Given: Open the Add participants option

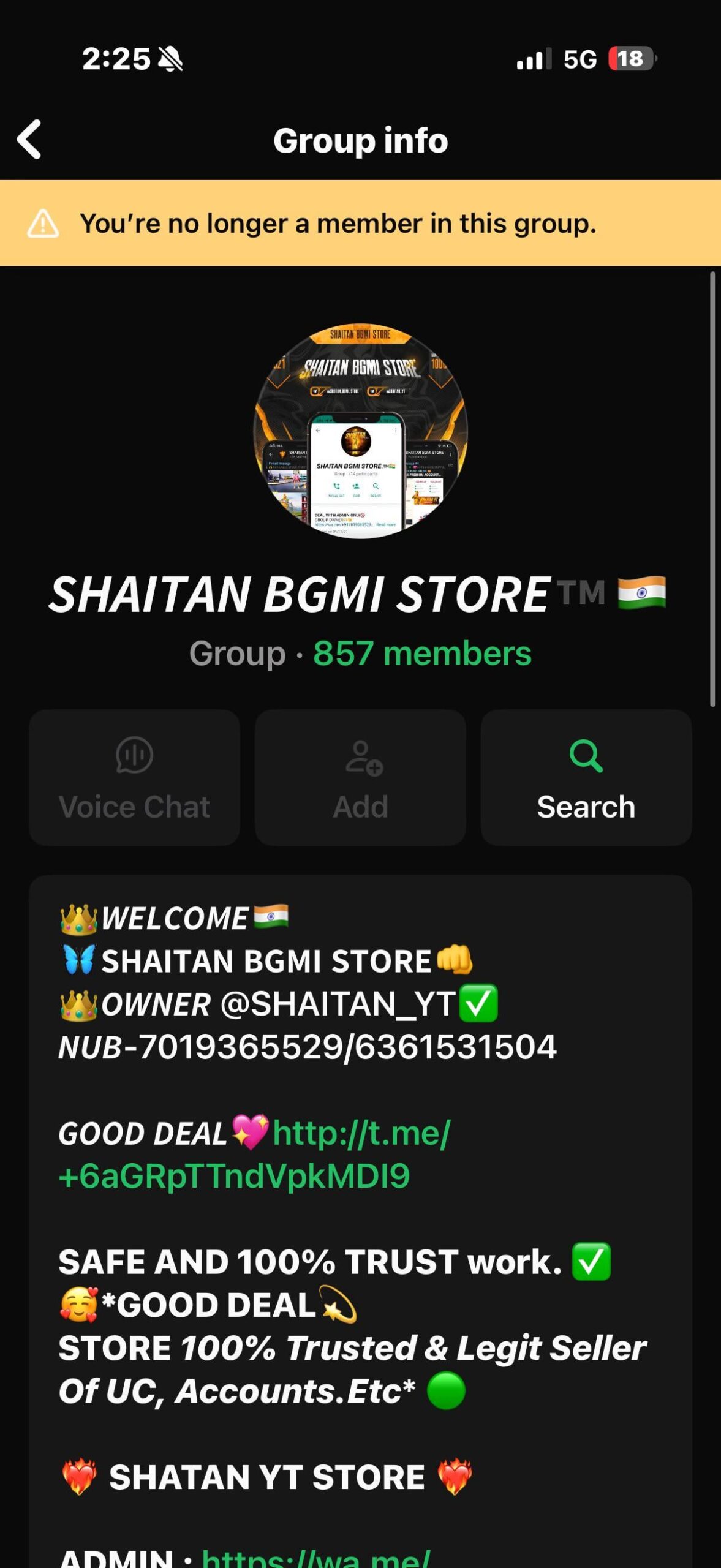Looking at the screenshot, I should pos(360,778).
